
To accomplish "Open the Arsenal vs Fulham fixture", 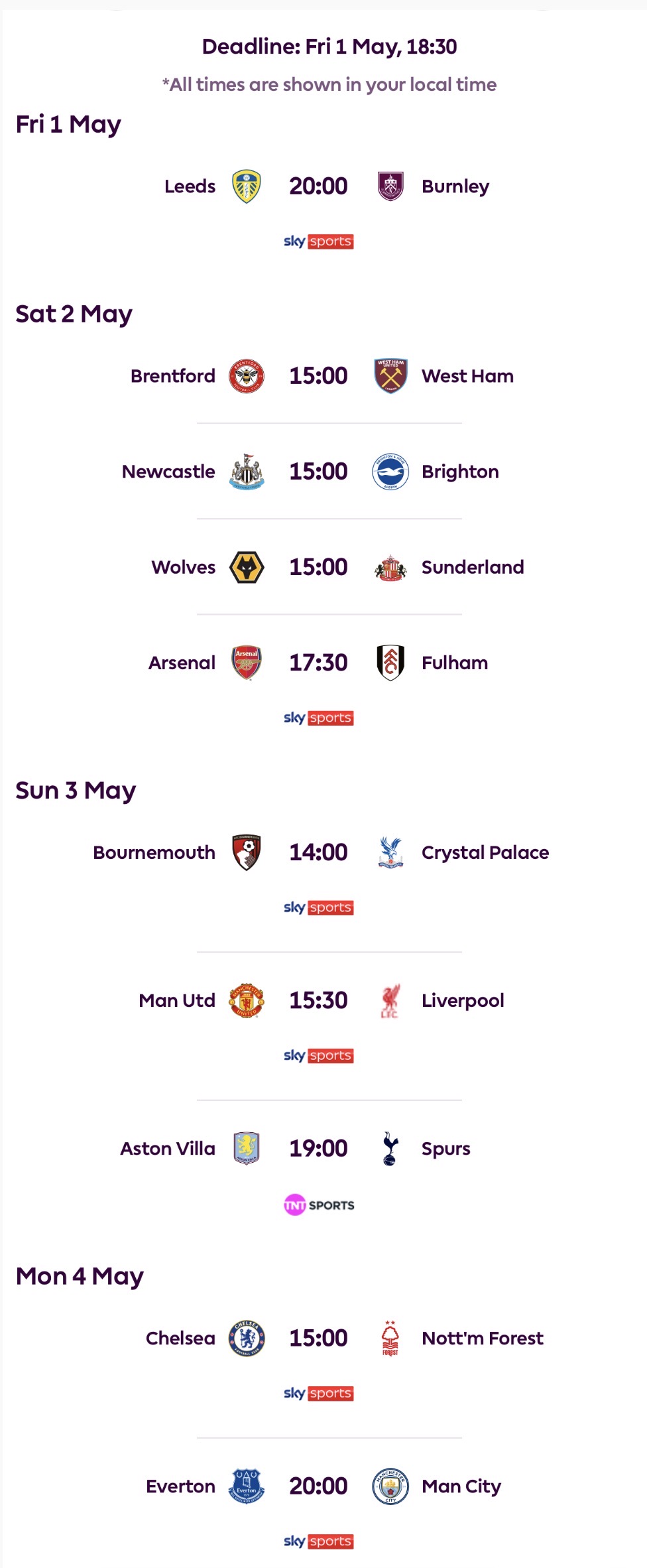I will [318, 663].
